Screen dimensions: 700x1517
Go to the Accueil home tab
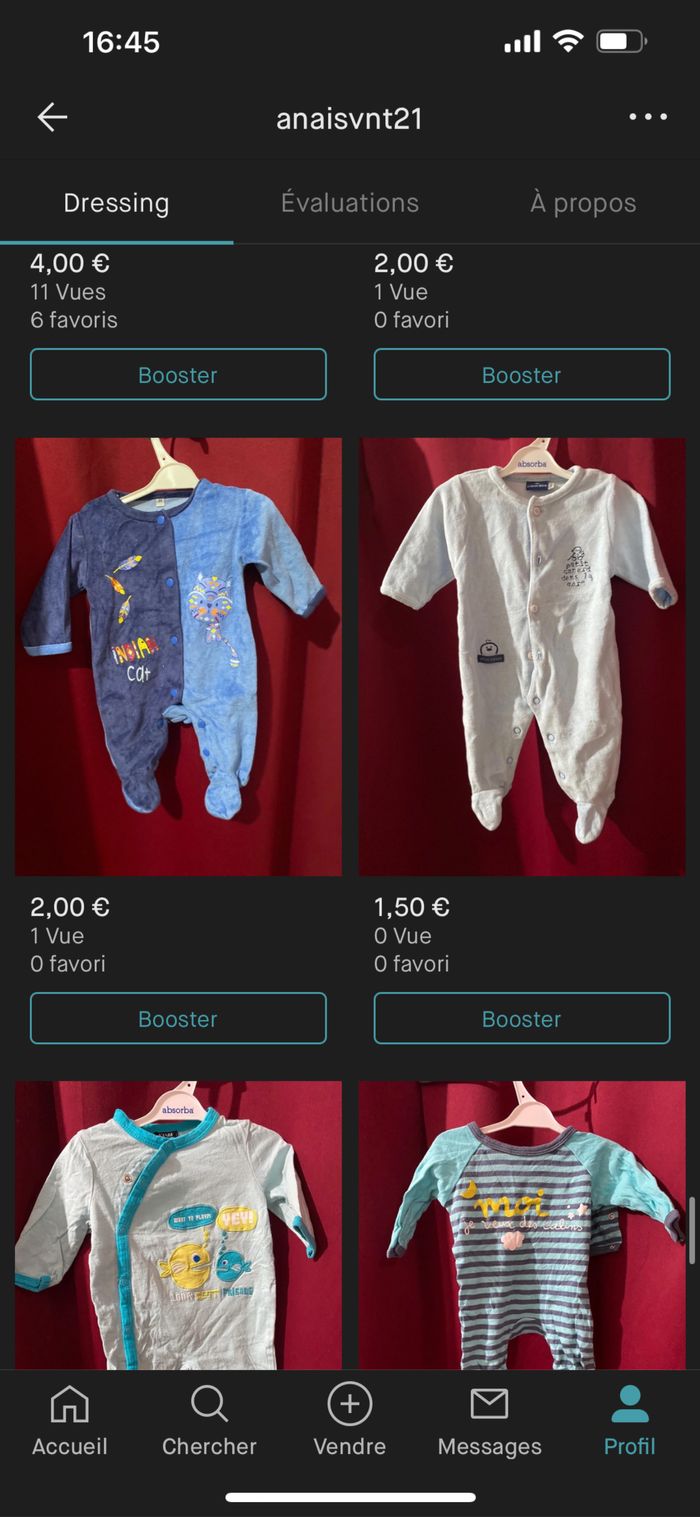pos(70,1420)
